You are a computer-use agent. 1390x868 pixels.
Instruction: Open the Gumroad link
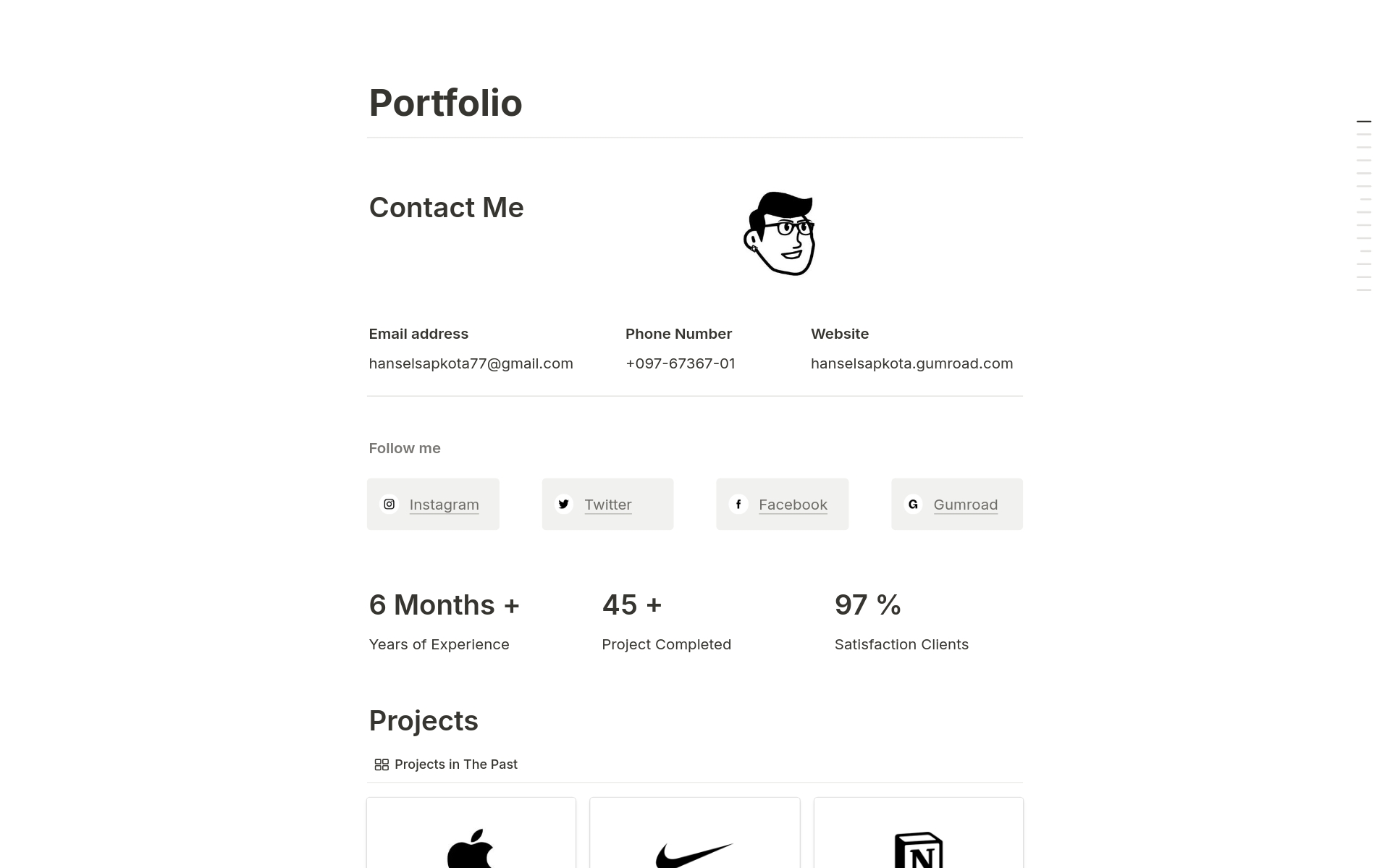pyautogui.click(x=965, y=505)
